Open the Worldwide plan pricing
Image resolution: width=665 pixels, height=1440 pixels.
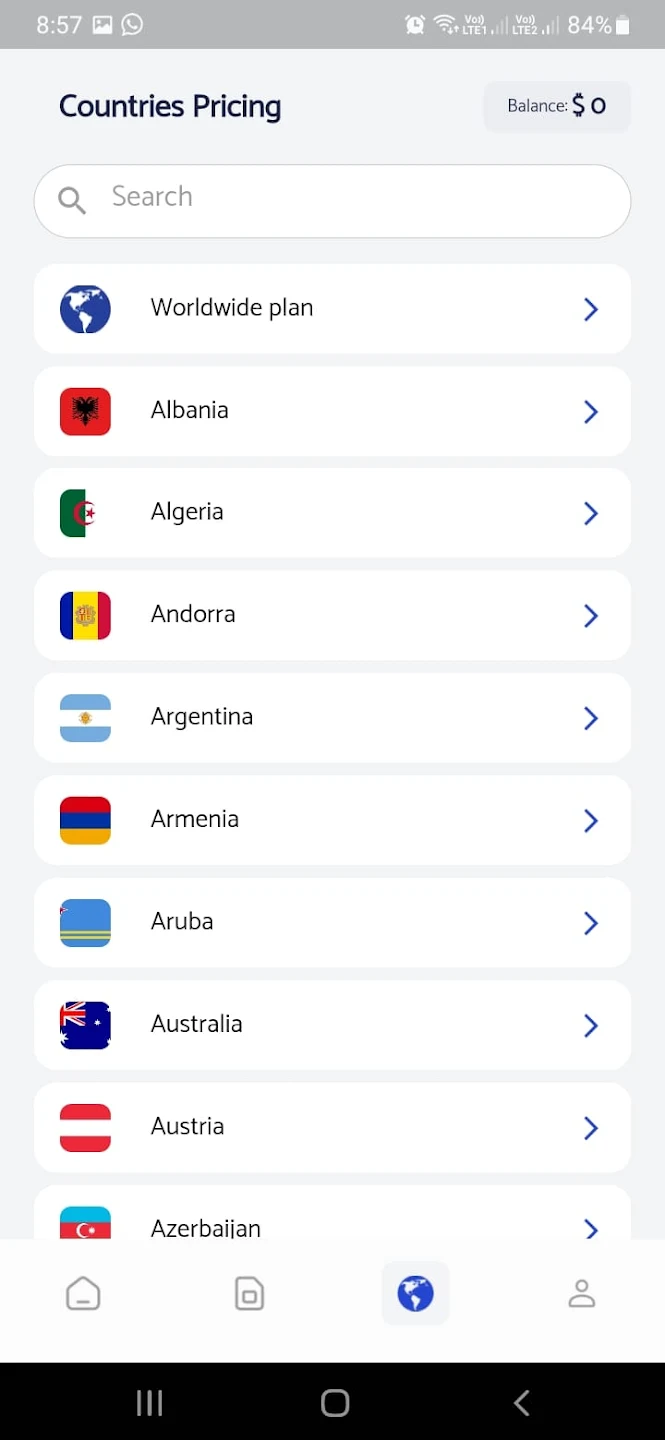coord(332,308)
